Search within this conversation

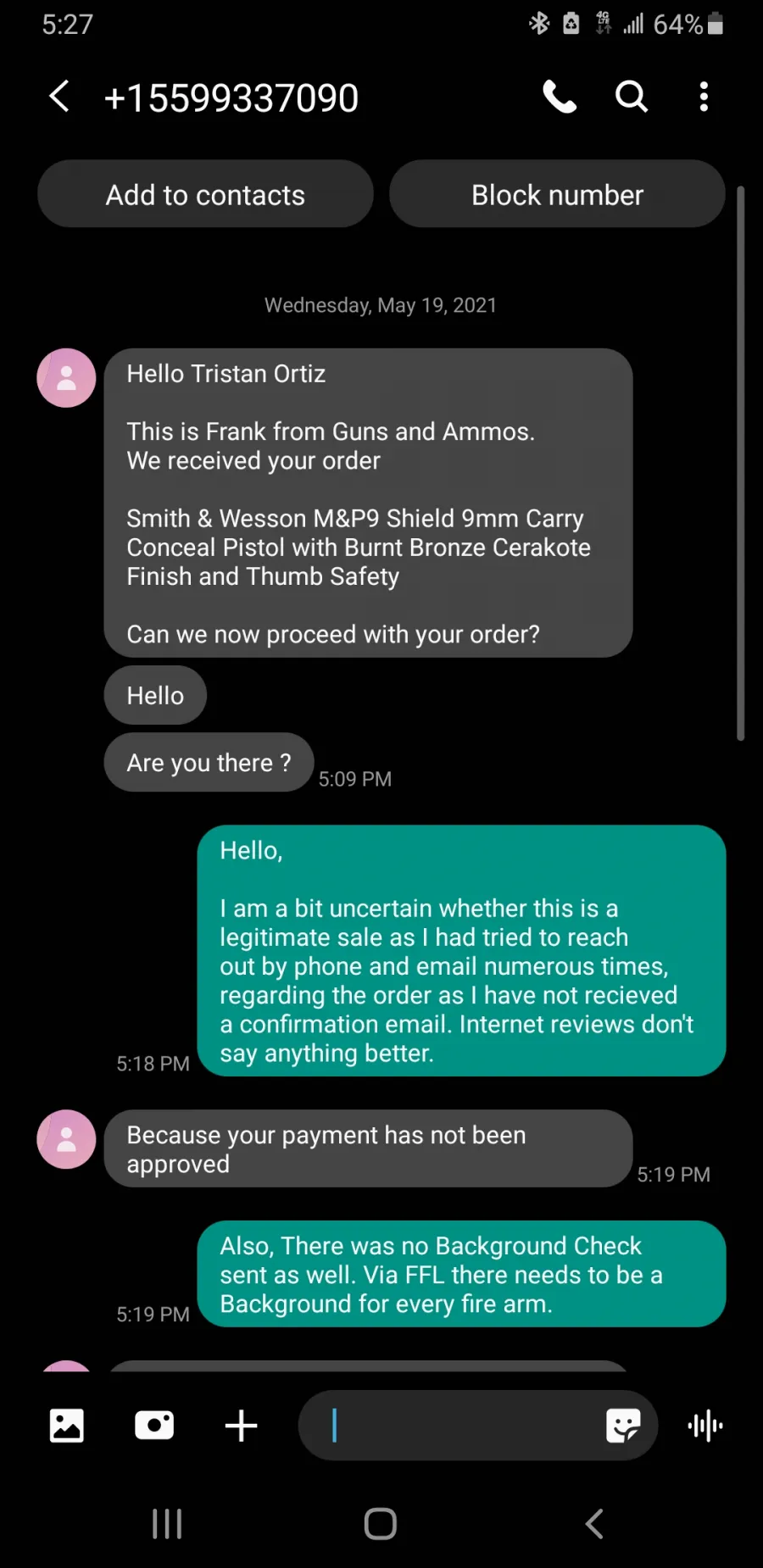(x=632, y=97)
